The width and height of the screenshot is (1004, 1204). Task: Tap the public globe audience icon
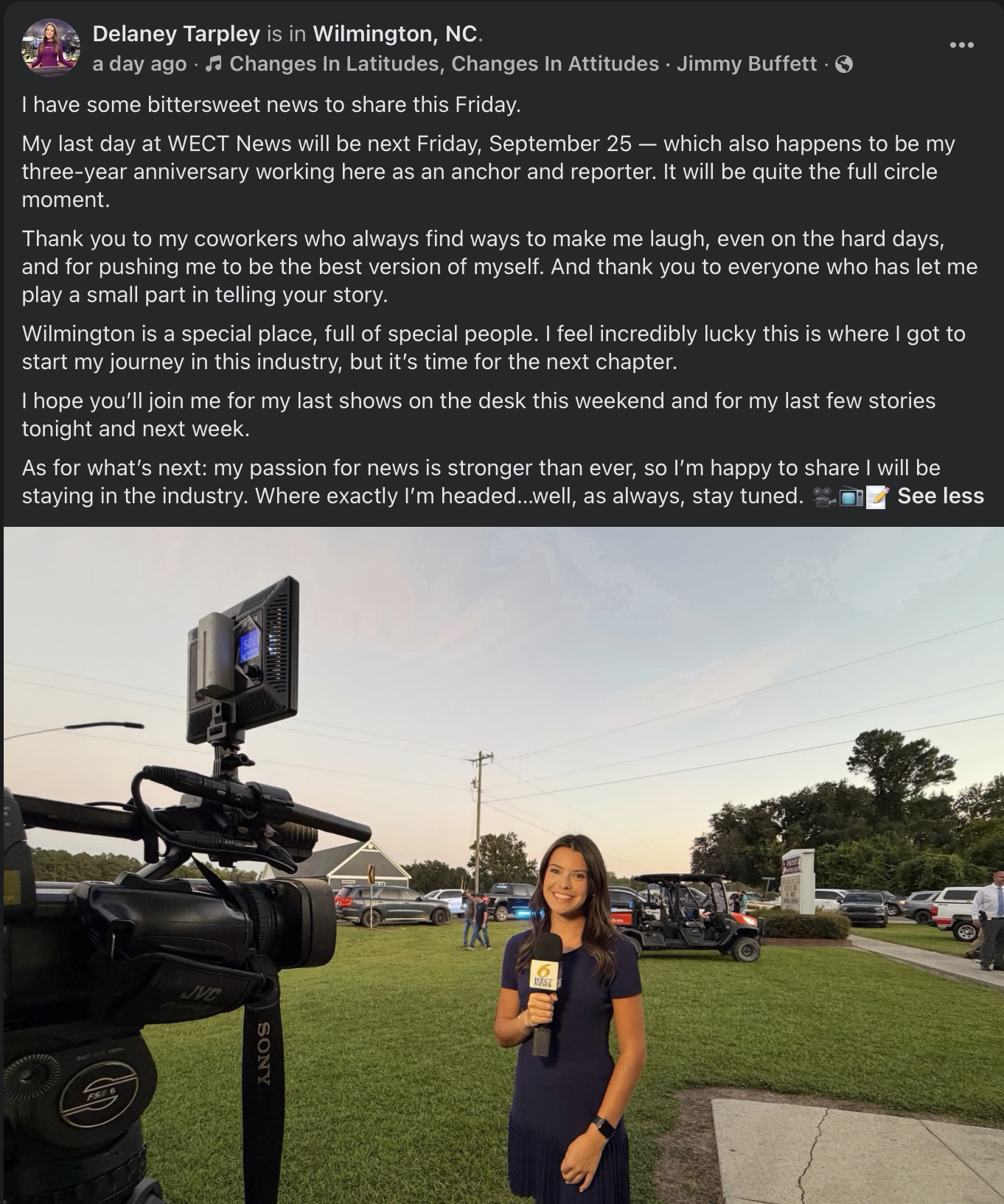(x=845, y=64)
